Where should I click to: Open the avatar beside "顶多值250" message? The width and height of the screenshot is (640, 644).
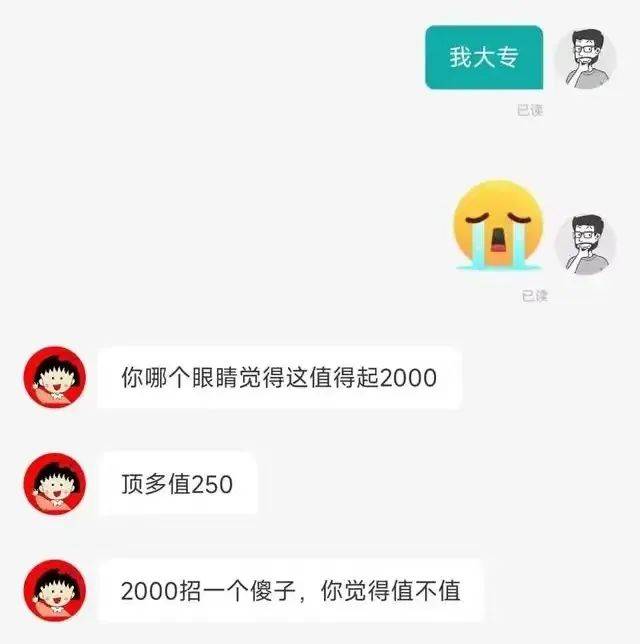pos(54,485)
